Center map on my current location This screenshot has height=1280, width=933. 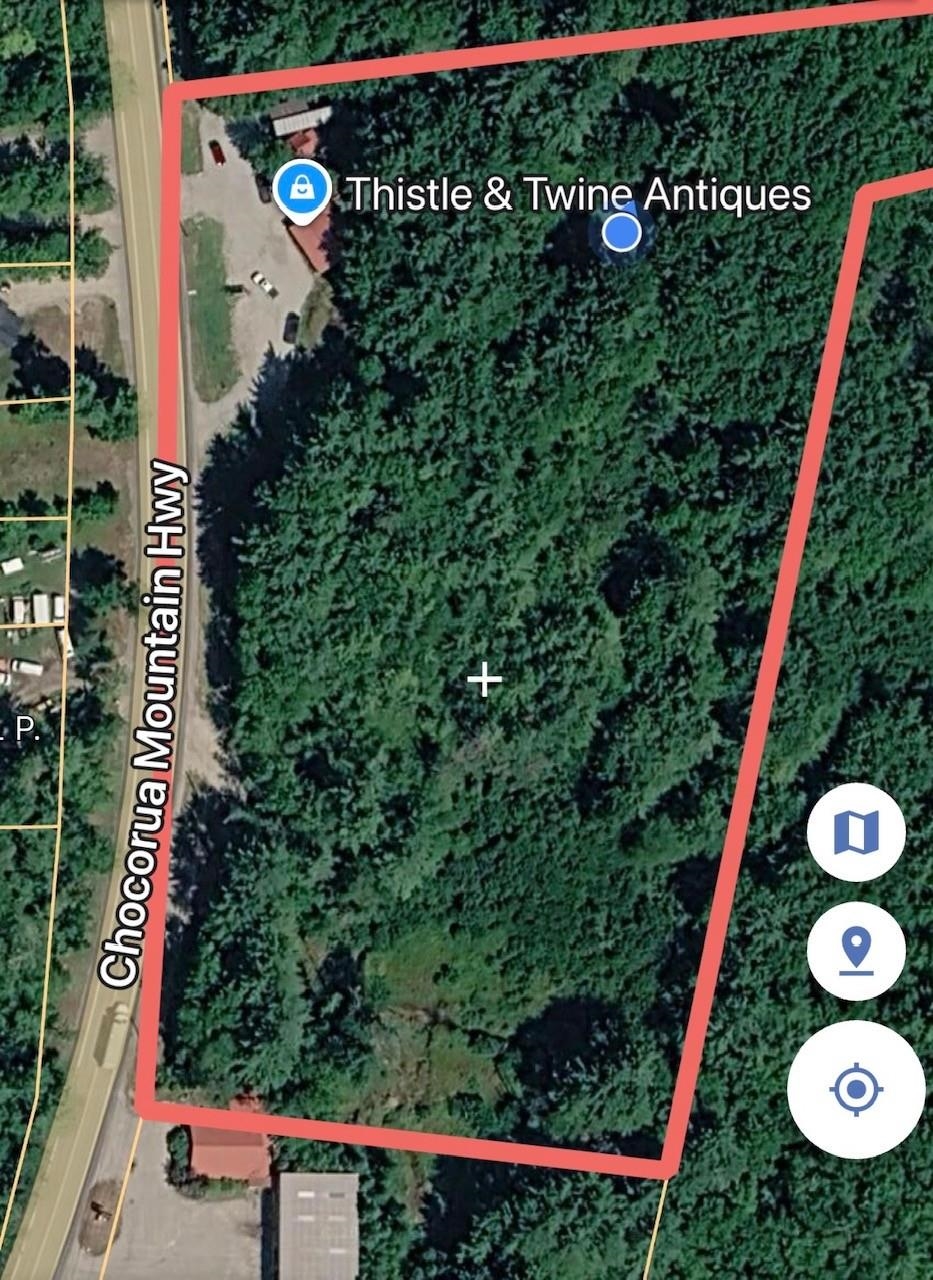click(856, 1089)
